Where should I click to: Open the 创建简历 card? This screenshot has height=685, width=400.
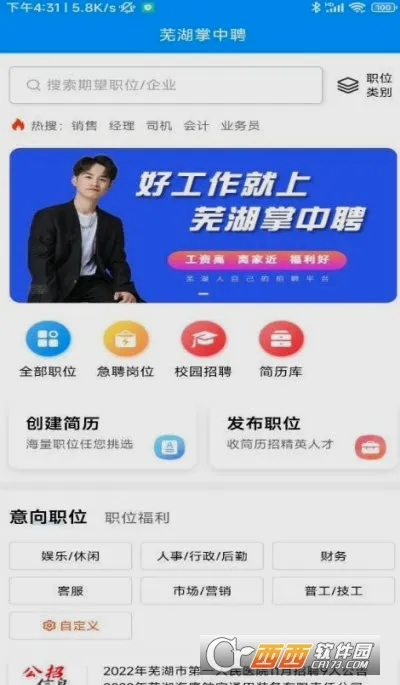click(103, 437)
